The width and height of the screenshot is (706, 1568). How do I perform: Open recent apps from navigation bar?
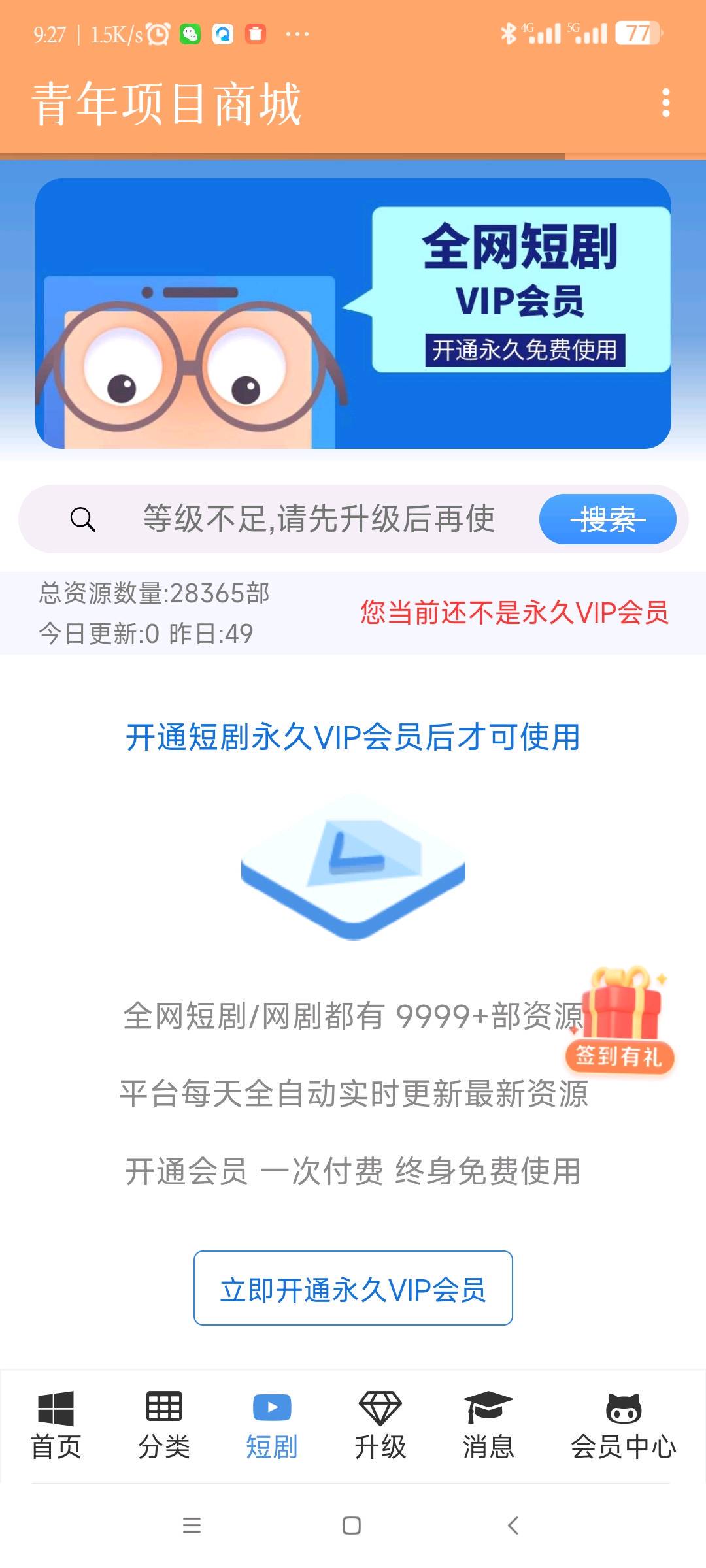click(192, 1526)
